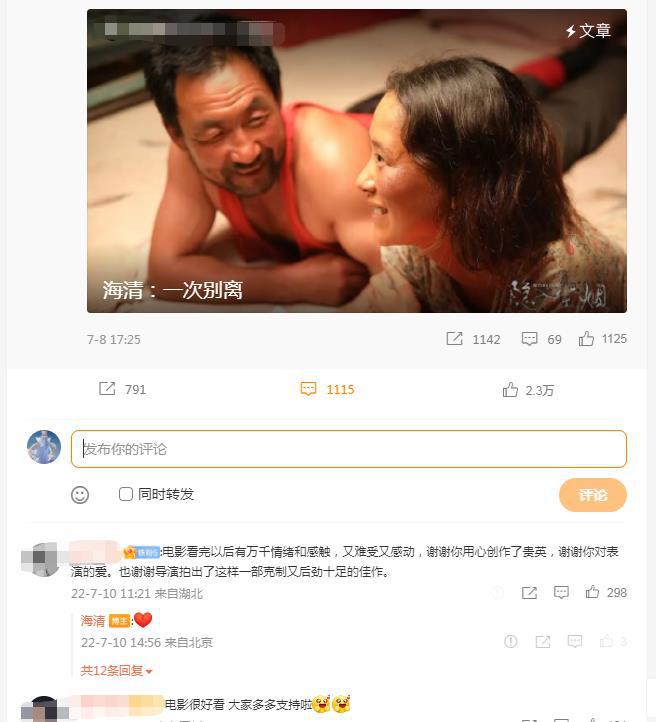This screenshot has height=722, width=656.
Task: Expand 共12条回复 replies
Action: 116,670
